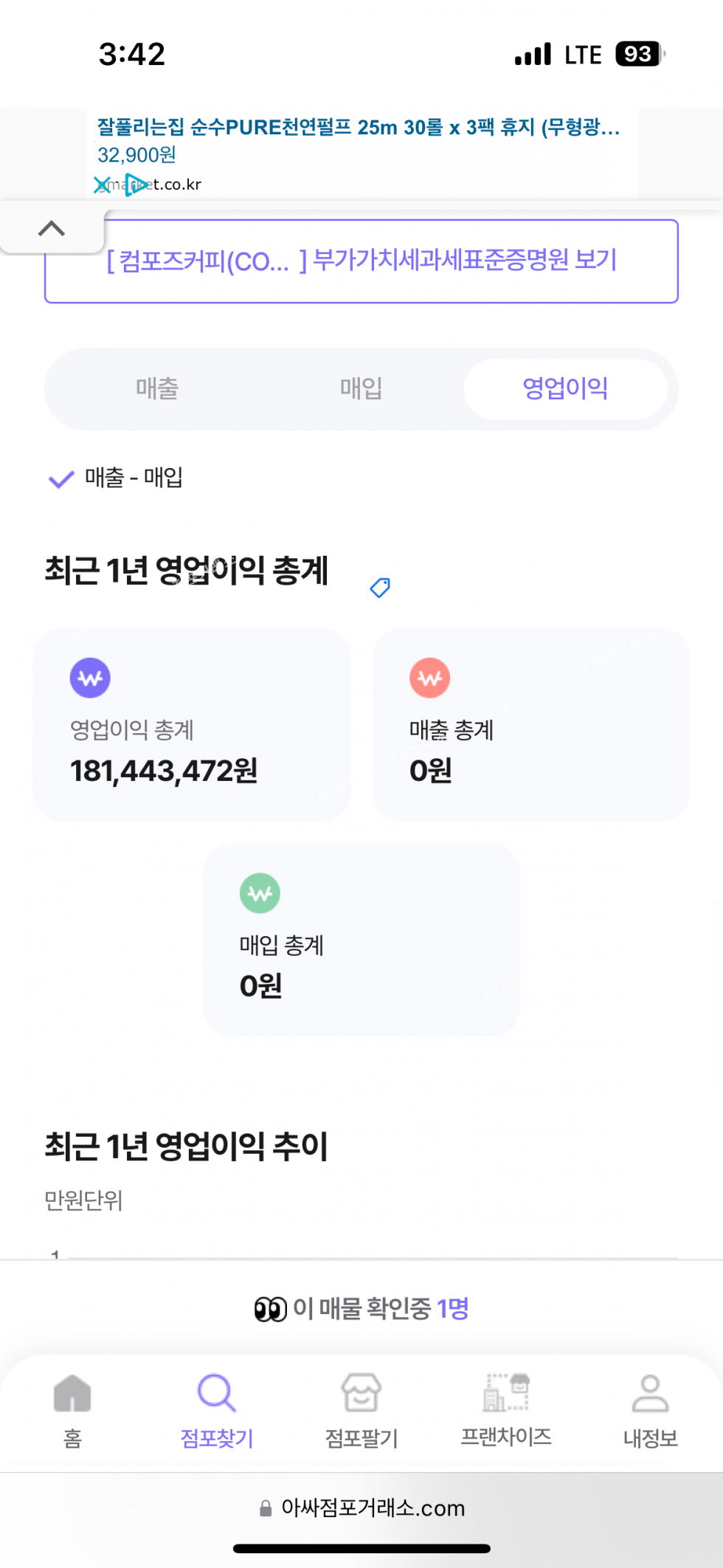View 부가가치세과세표준증명원 for 컴포즈커피
Viewport: 723px width, 1568px height.
click(x=361, y=261)
